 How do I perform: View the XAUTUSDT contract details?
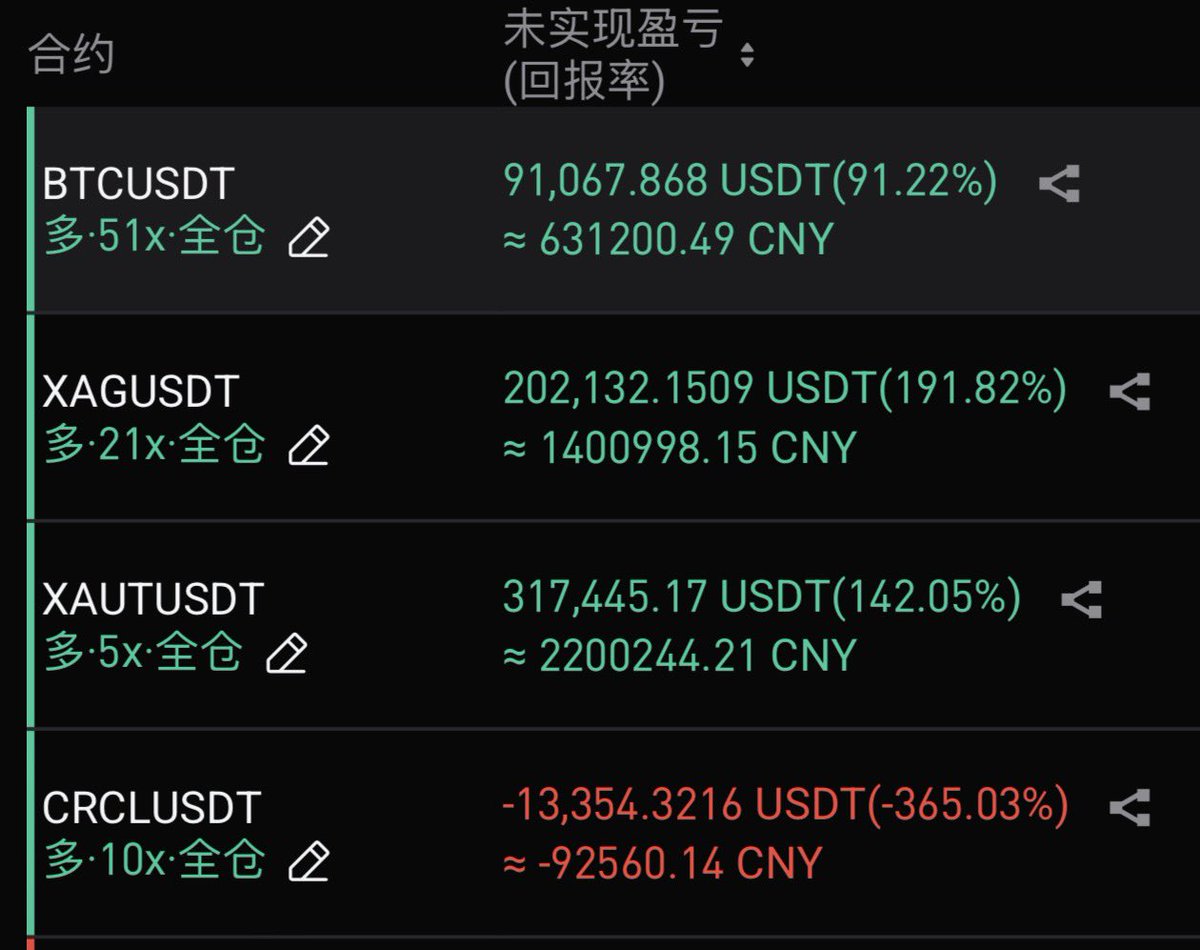coord(152,599)
